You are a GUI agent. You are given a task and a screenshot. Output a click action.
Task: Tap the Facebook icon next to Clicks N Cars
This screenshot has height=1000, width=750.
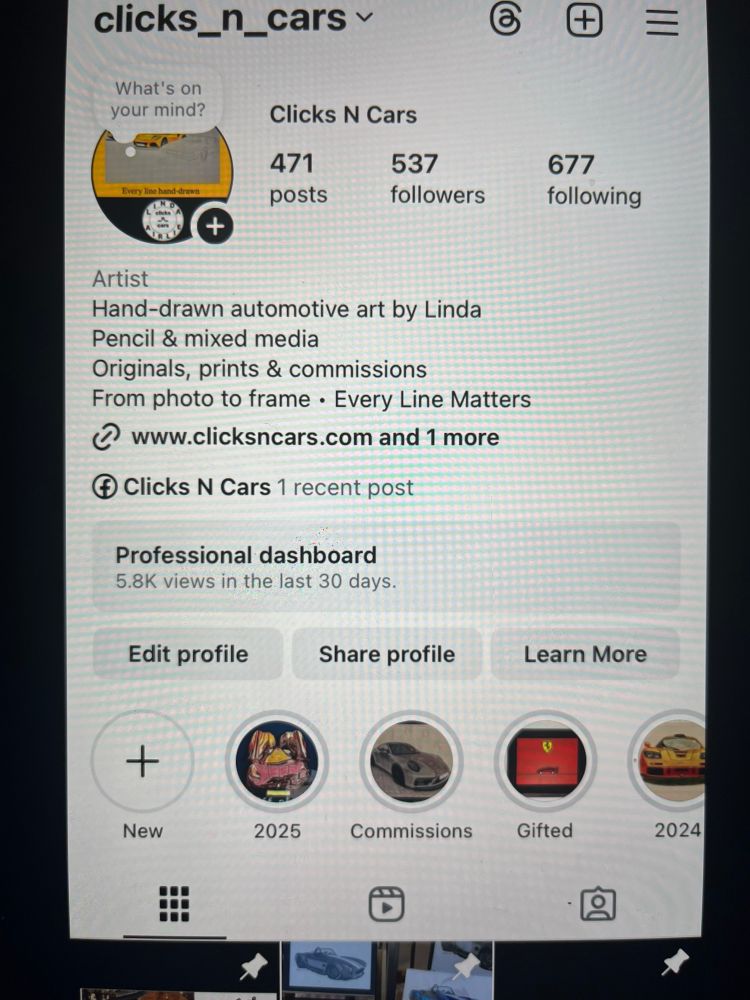[104, 487]
